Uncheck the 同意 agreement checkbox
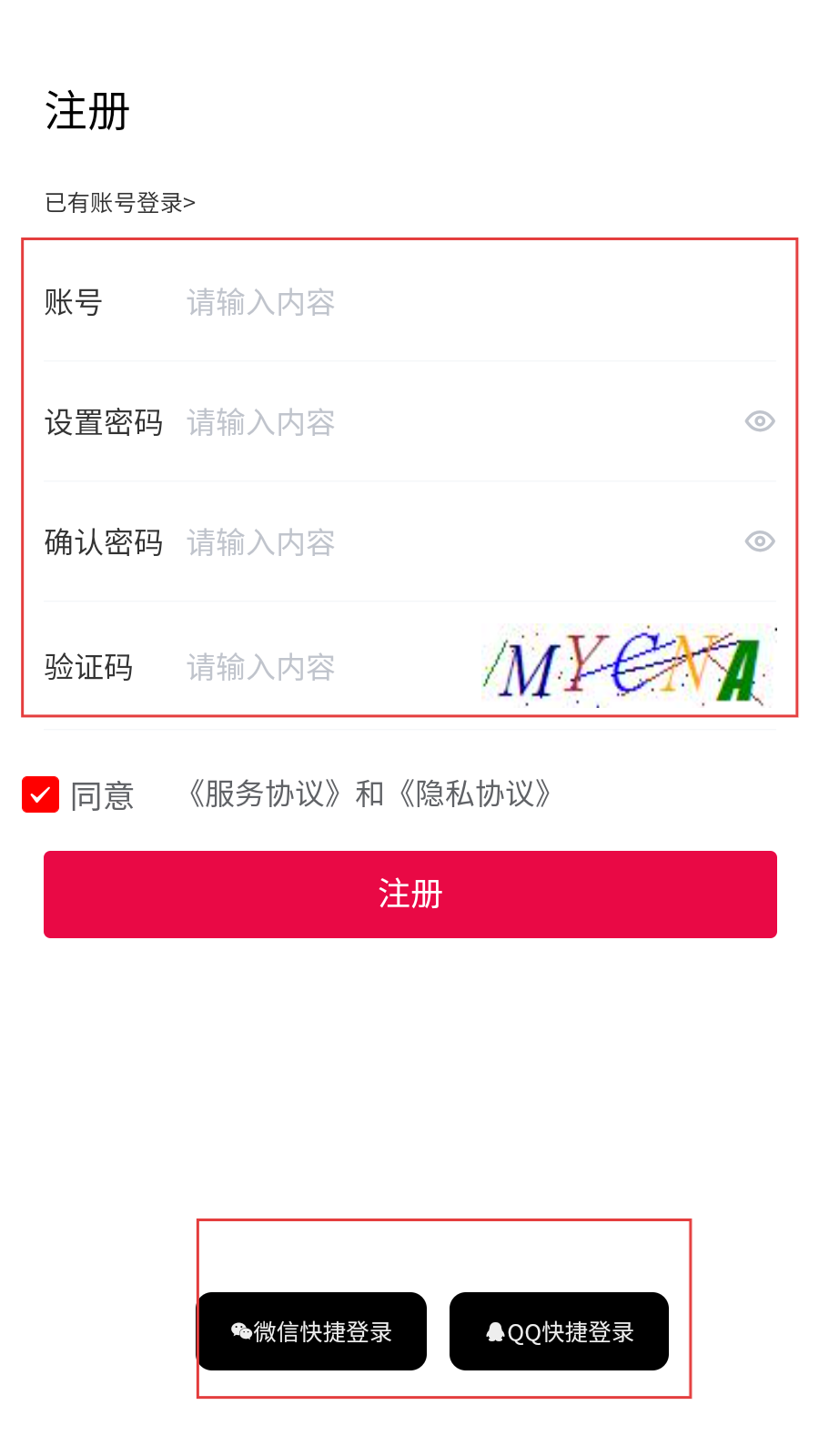Screen dimensions: 819x1456 tap(41, 794)
